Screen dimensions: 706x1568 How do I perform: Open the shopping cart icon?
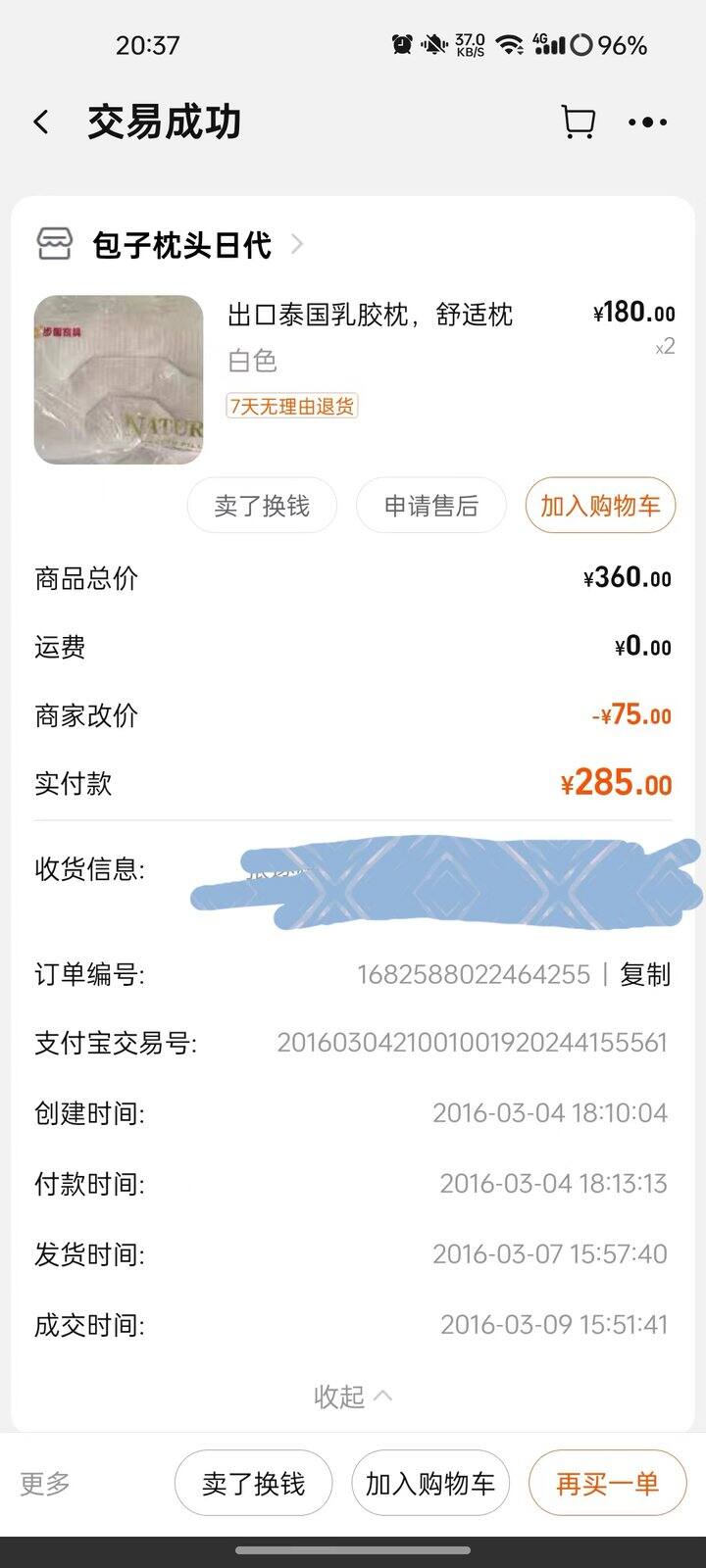(x=578, y=122)
